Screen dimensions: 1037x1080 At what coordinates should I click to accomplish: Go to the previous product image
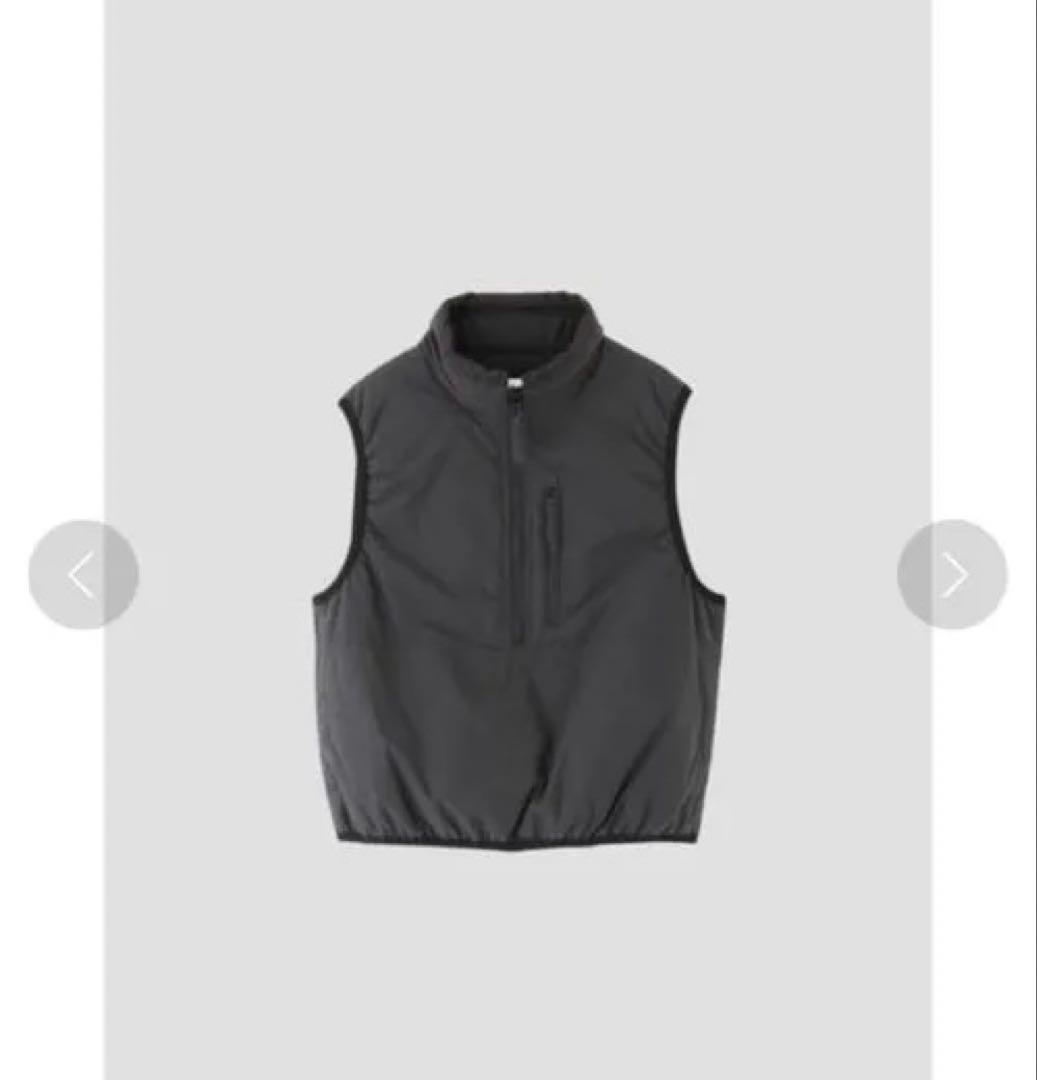(83, 575)
